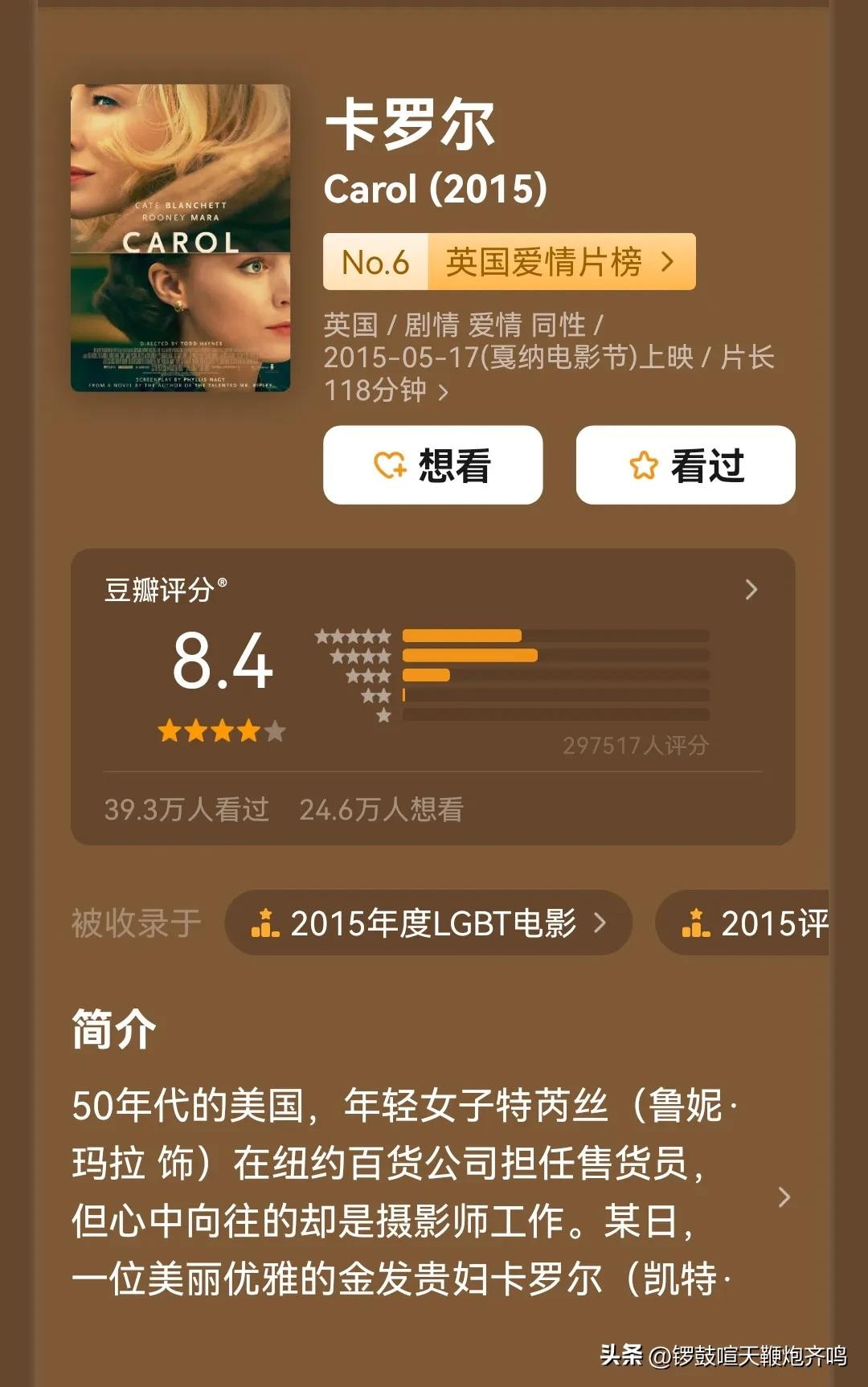Mark the movie as 想看
This screenshot has width=868, height=1387.
[432, 465]
